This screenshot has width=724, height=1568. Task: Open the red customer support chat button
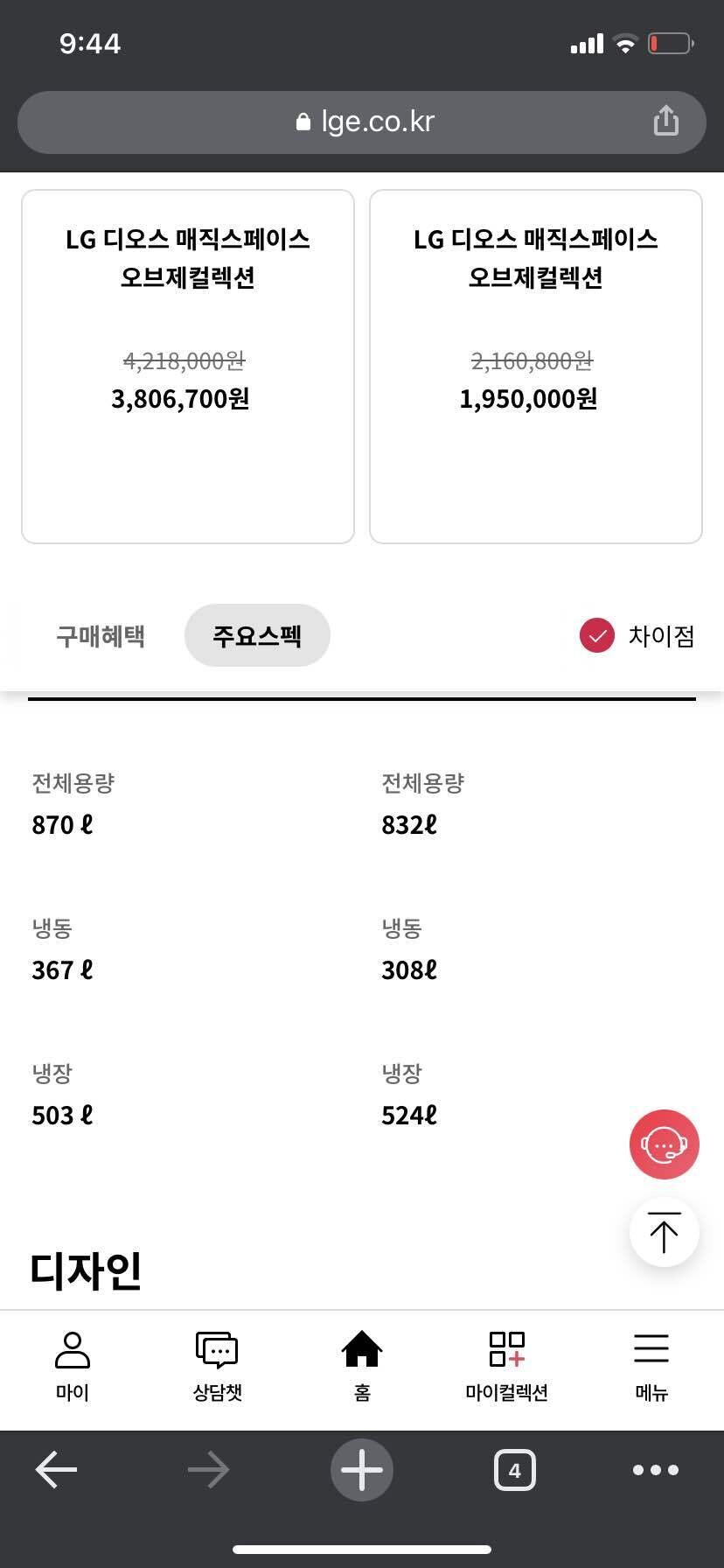pyautogui.click(x=665, y=1144)
